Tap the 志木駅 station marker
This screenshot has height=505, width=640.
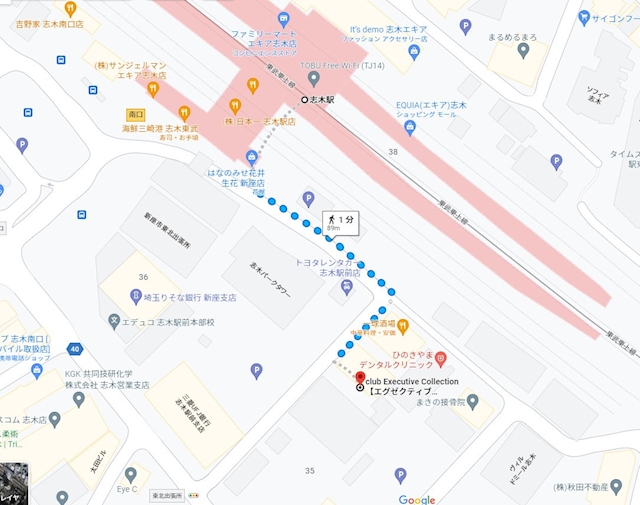tap(305, 100)
